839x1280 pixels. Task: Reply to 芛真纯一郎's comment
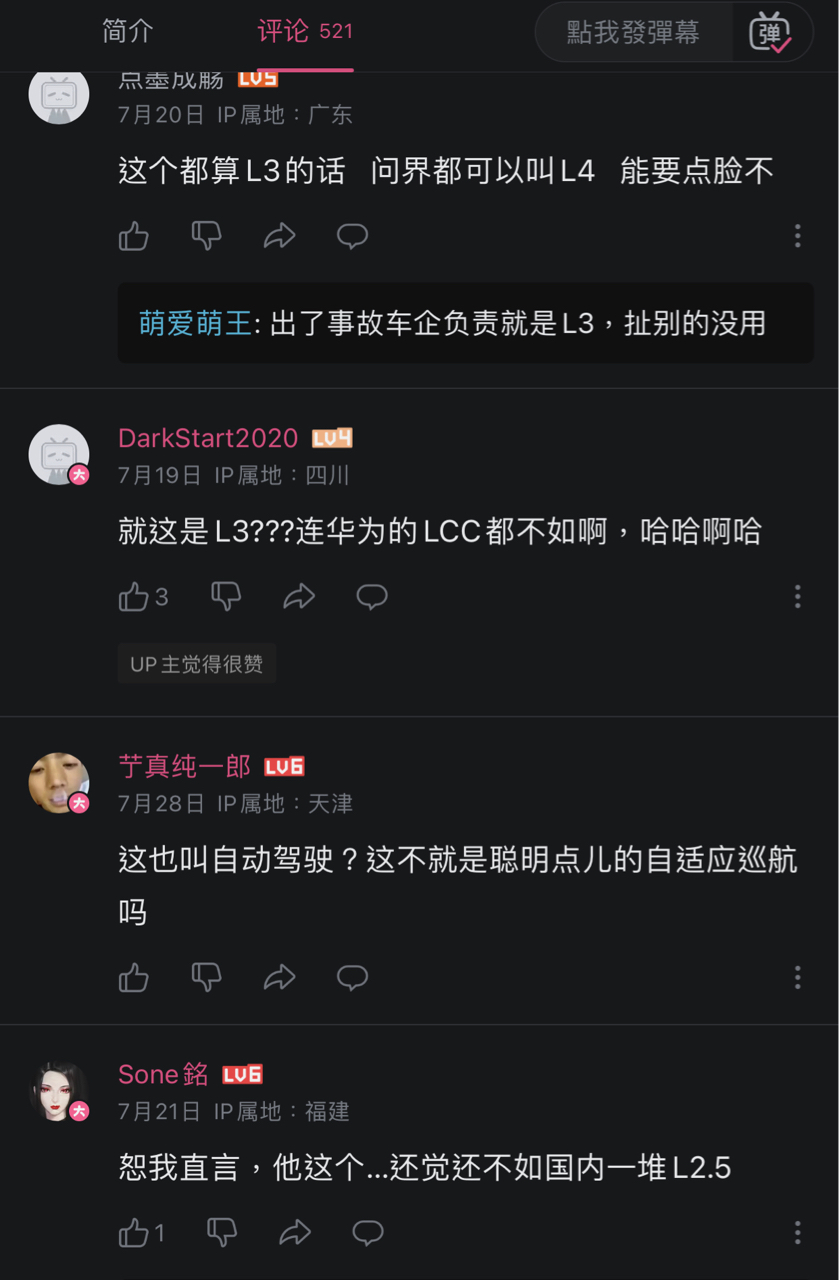click(x=352, y=977)
